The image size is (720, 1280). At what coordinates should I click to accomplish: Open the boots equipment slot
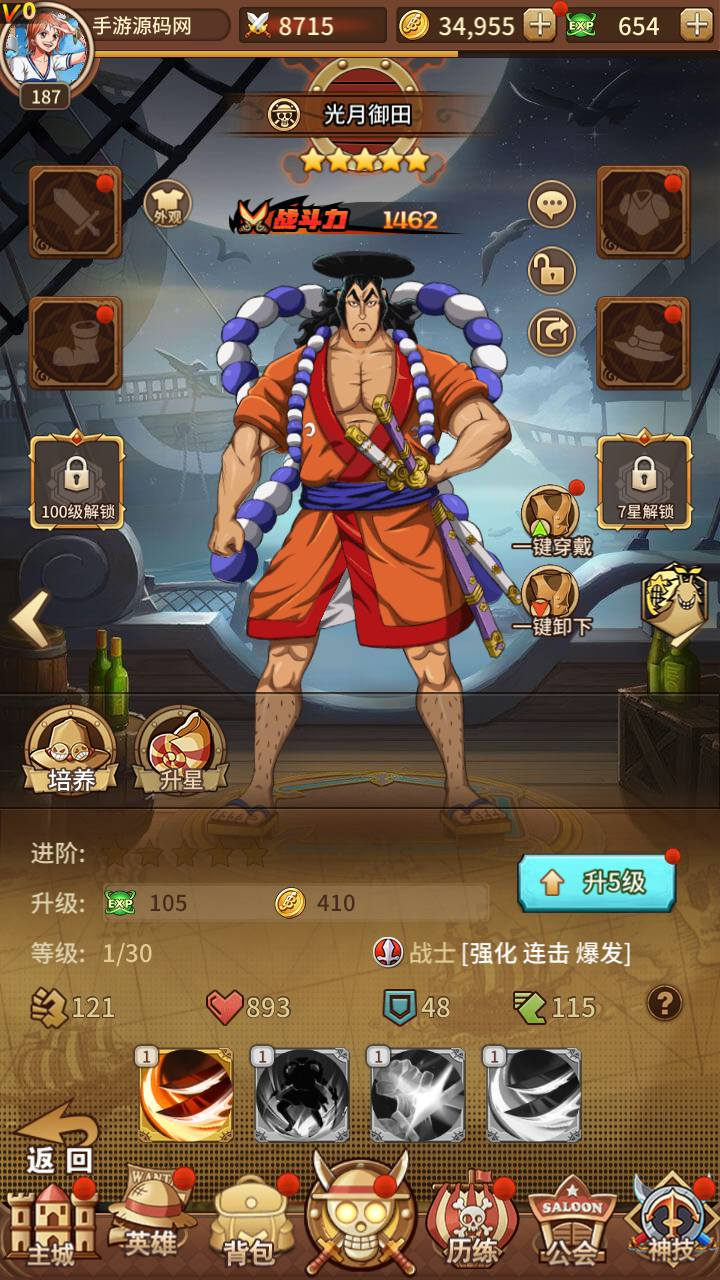(x=75, y=343)
